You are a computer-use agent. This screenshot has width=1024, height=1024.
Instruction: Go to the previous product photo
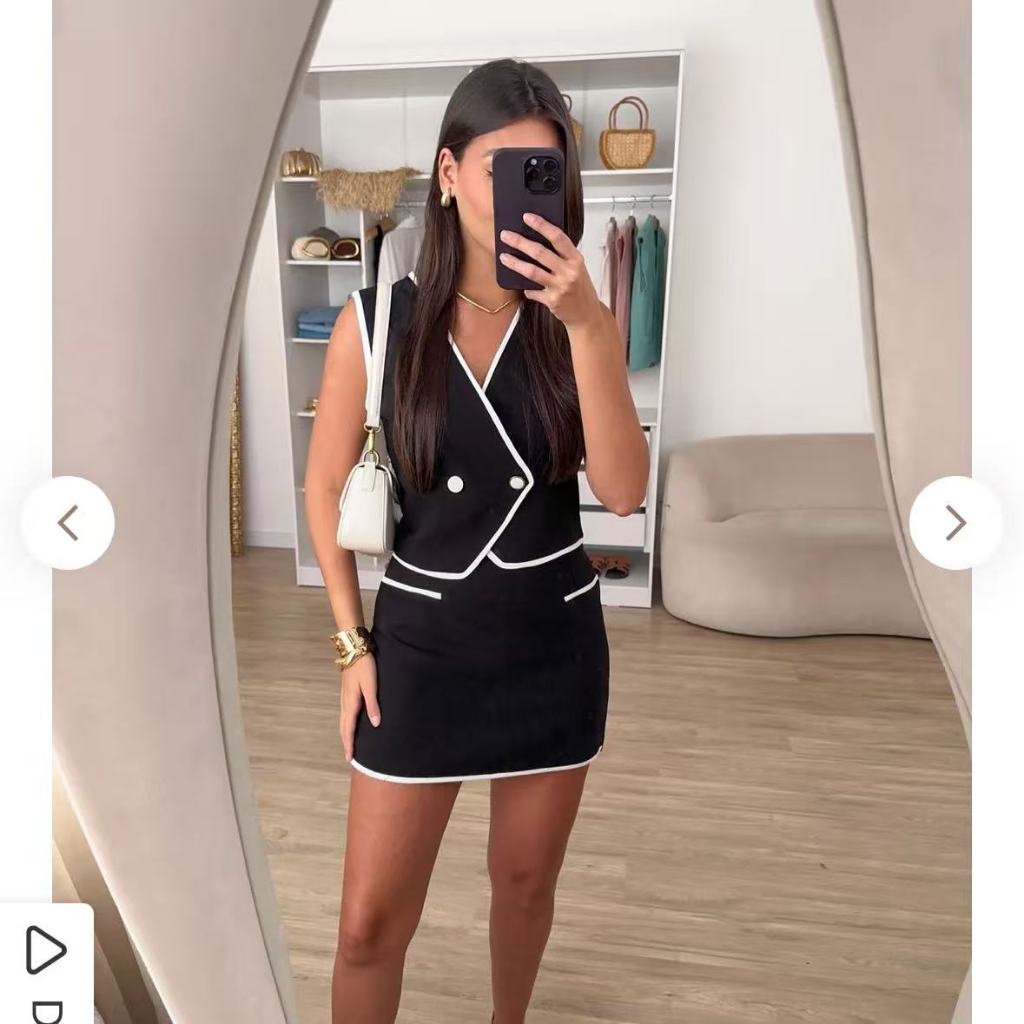pos(68,523)
